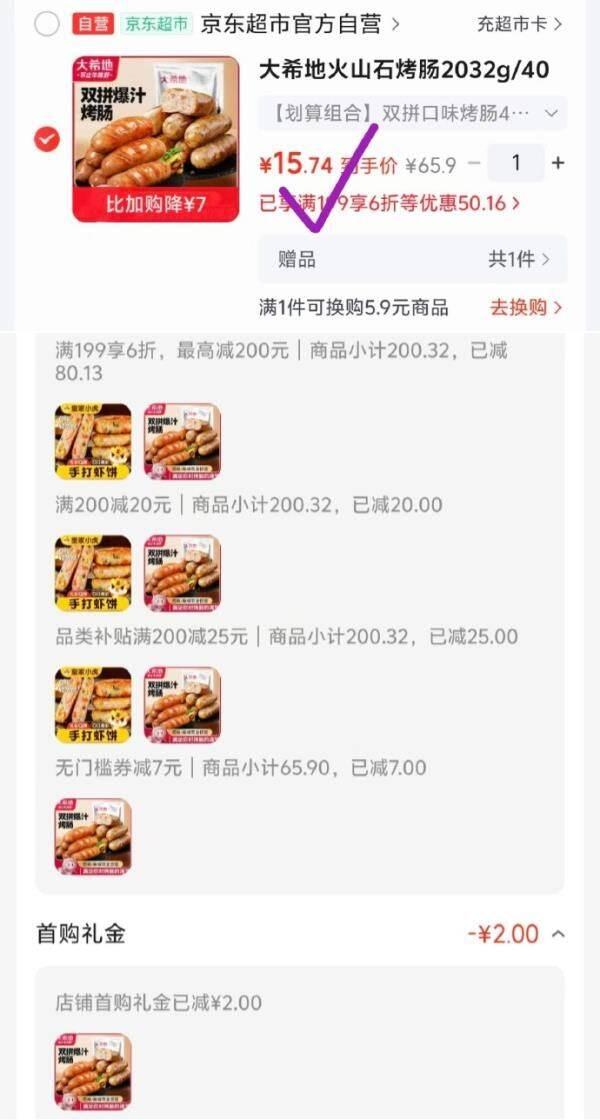
Task: Uncheck the 大希地火山石烤肠 item
Action: 47,139
